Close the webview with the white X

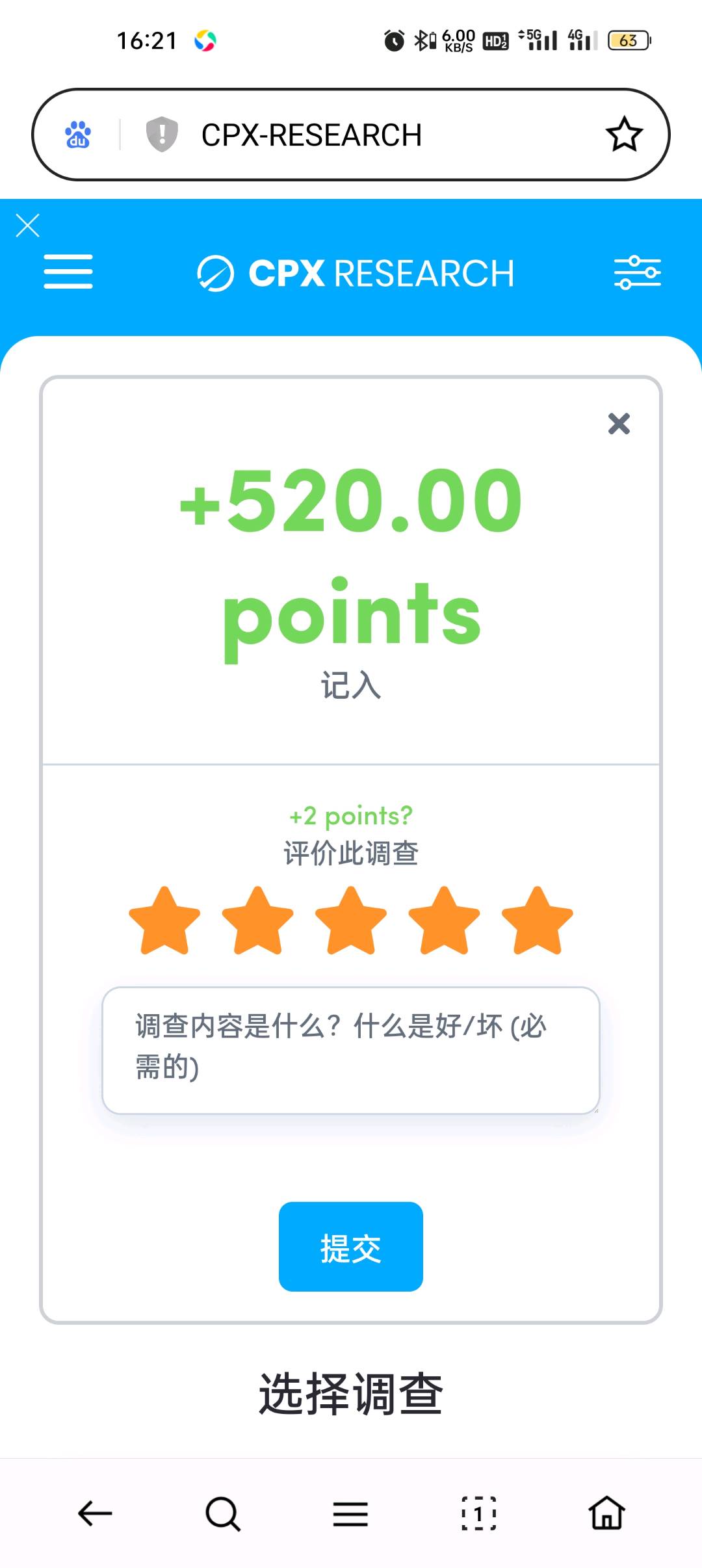27,226
